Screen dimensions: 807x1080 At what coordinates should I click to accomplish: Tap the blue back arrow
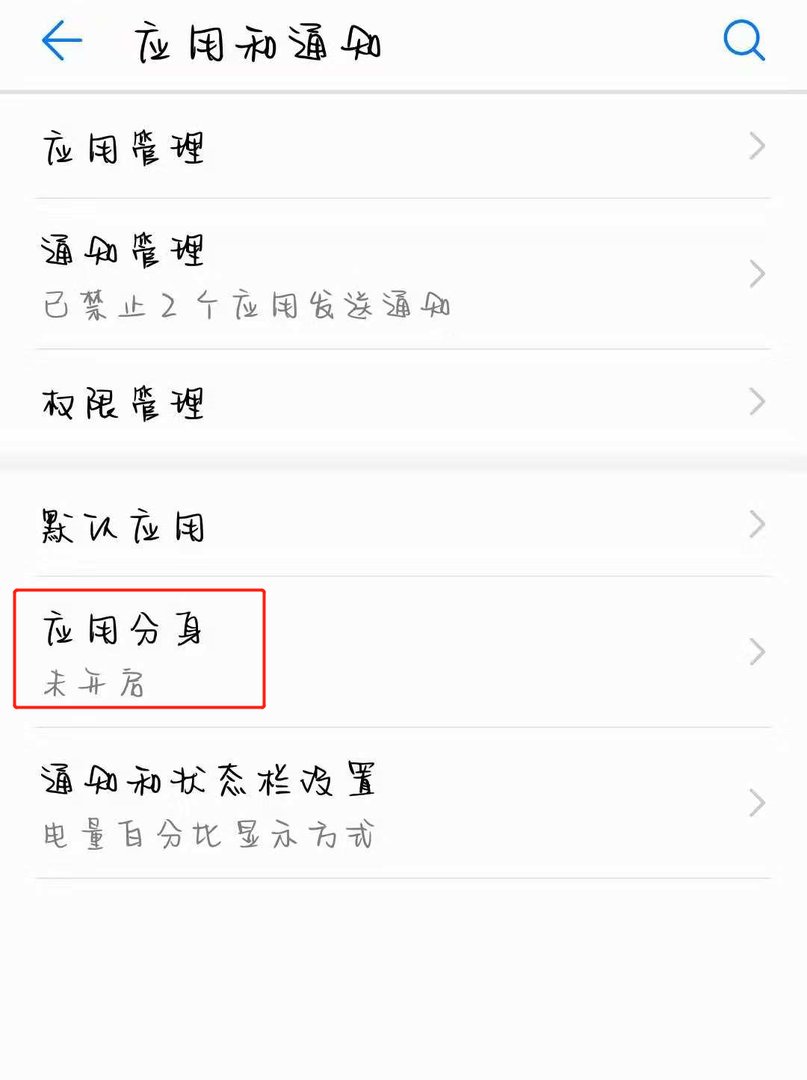tap(60, 41)
